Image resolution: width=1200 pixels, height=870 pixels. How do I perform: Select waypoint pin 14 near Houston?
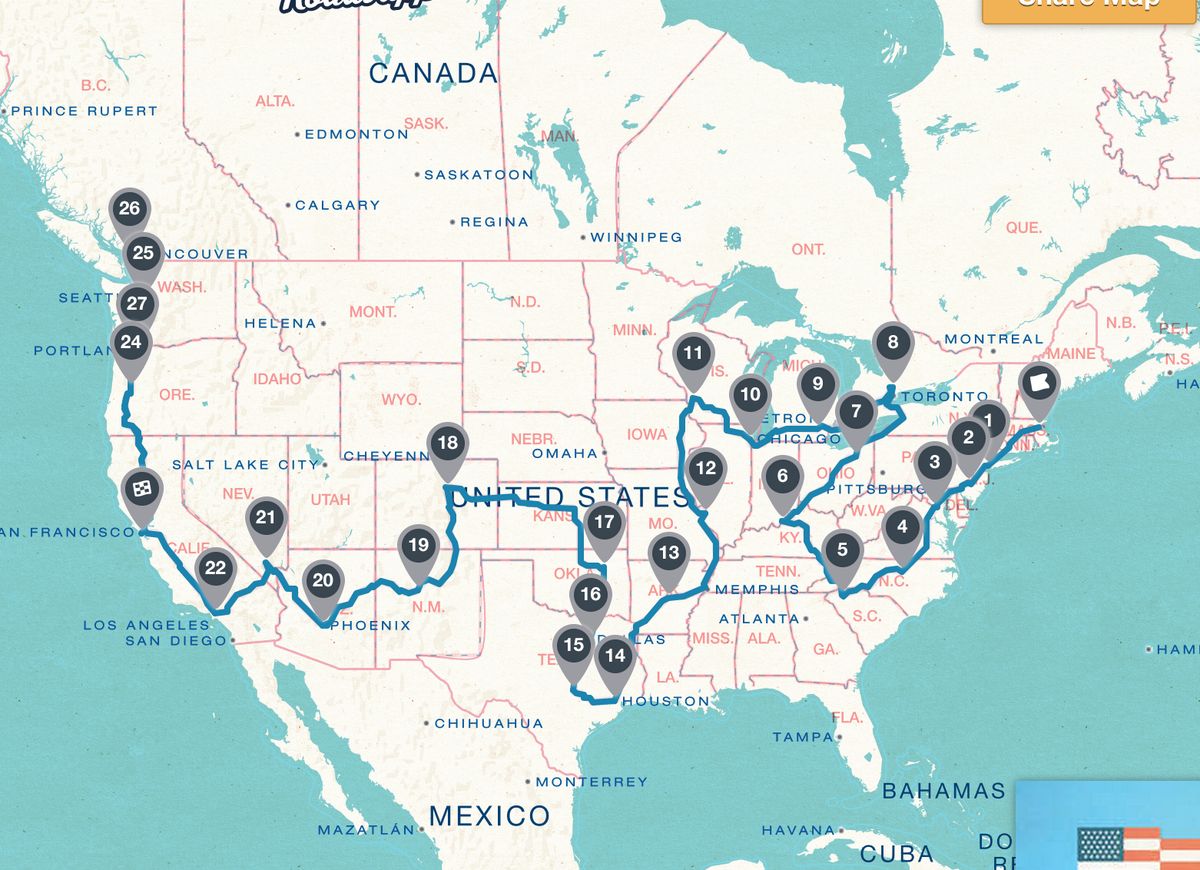615,657
